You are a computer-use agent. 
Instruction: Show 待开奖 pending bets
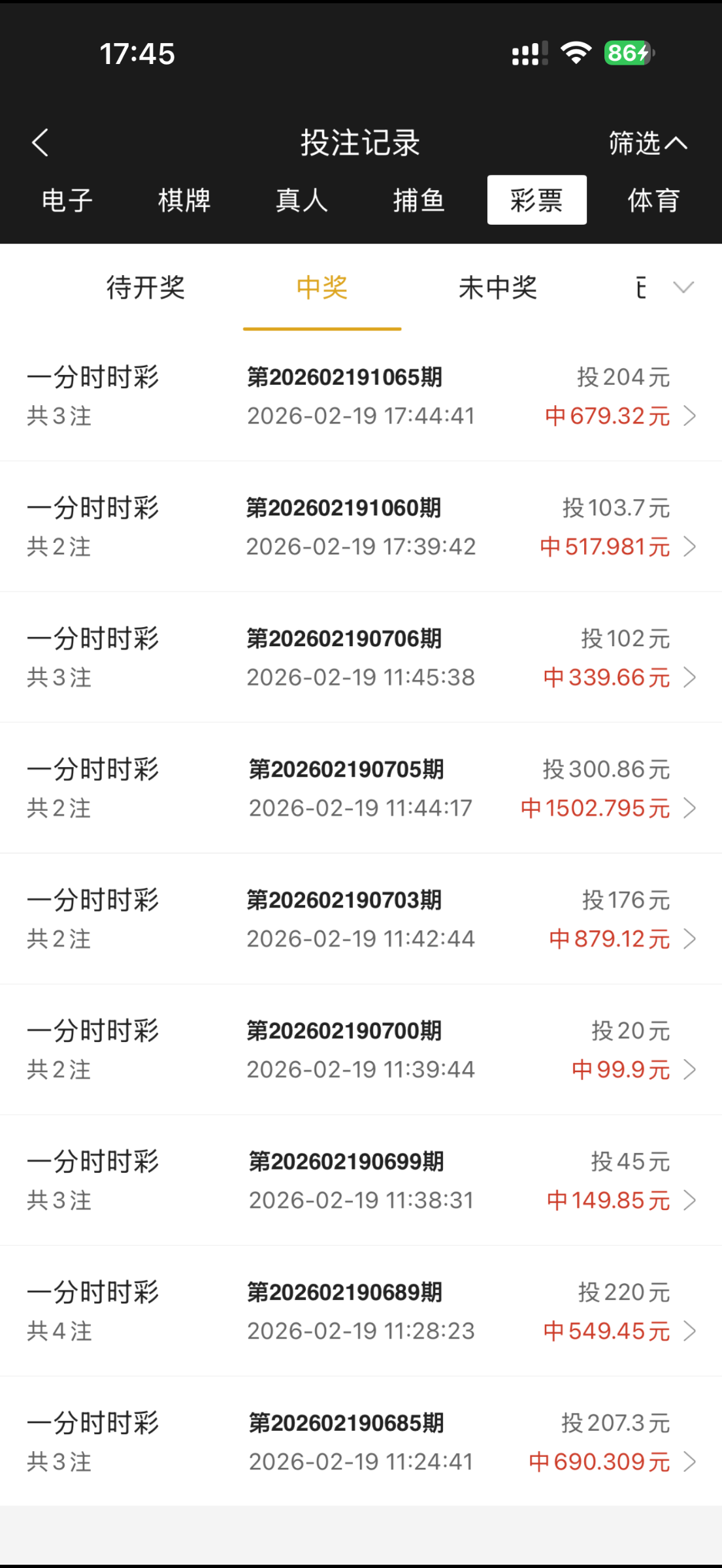(x=146, y=287)
